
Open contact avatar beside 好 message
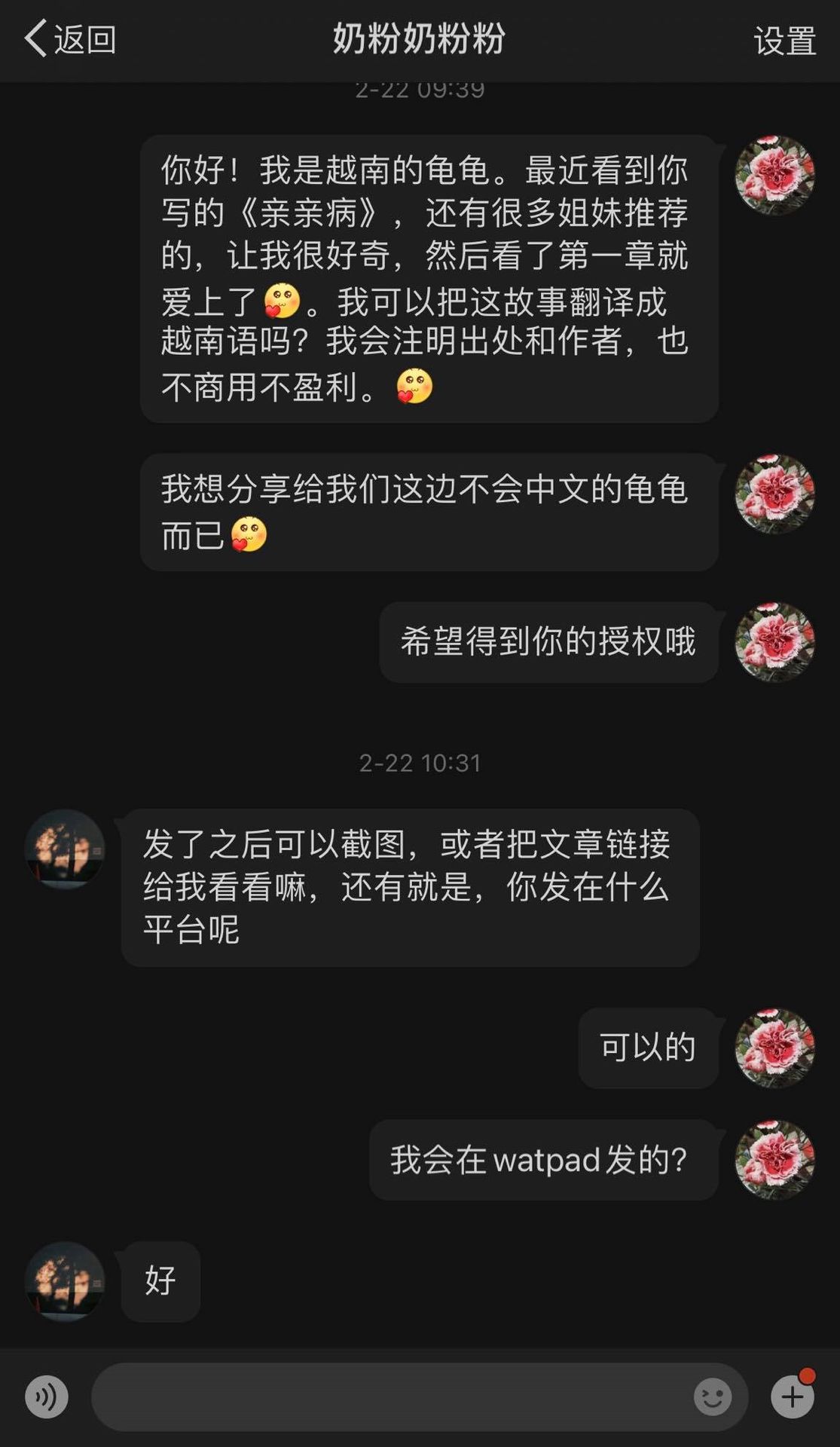click(x=65, y=1281)
